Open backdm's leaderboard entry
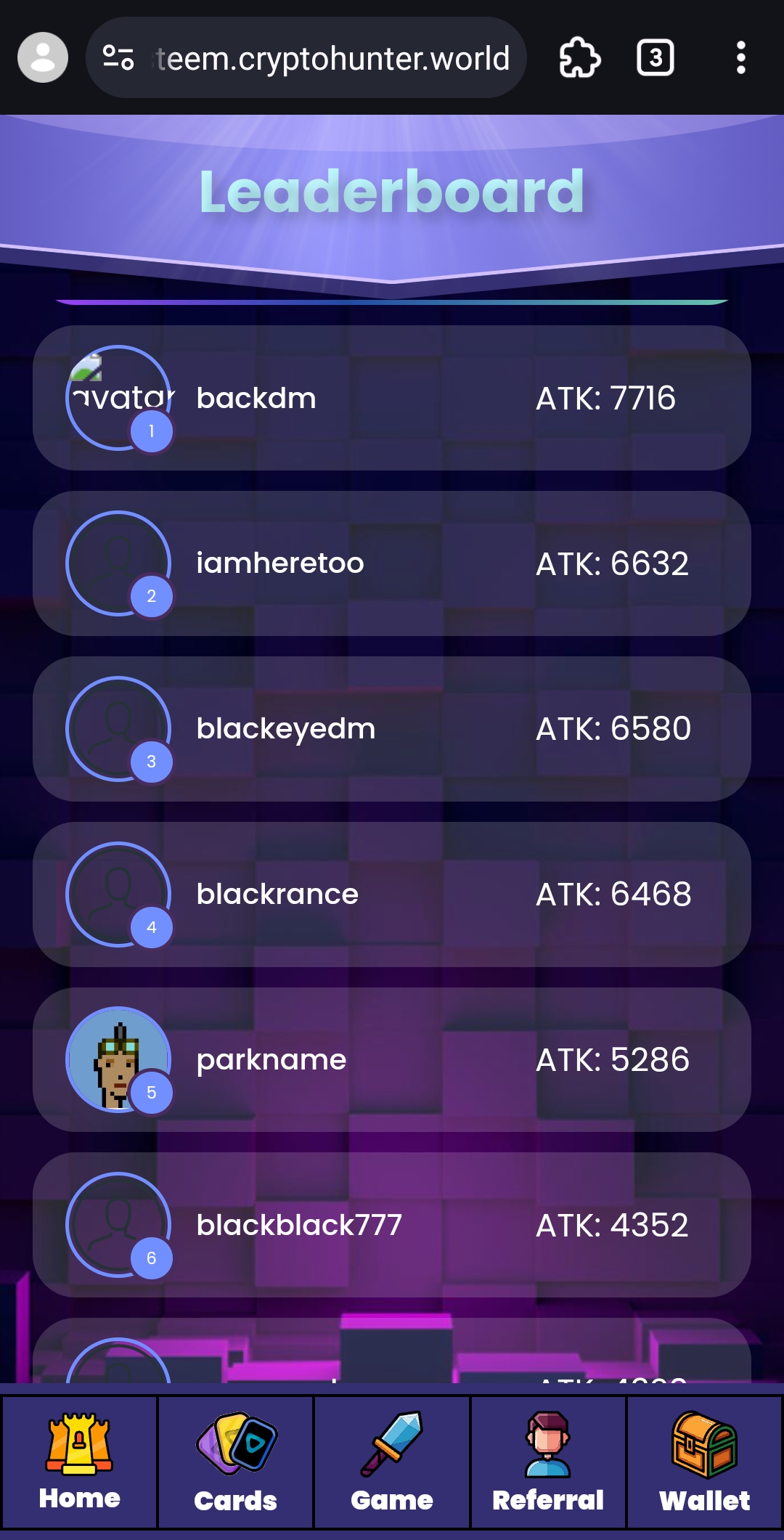 392,398
